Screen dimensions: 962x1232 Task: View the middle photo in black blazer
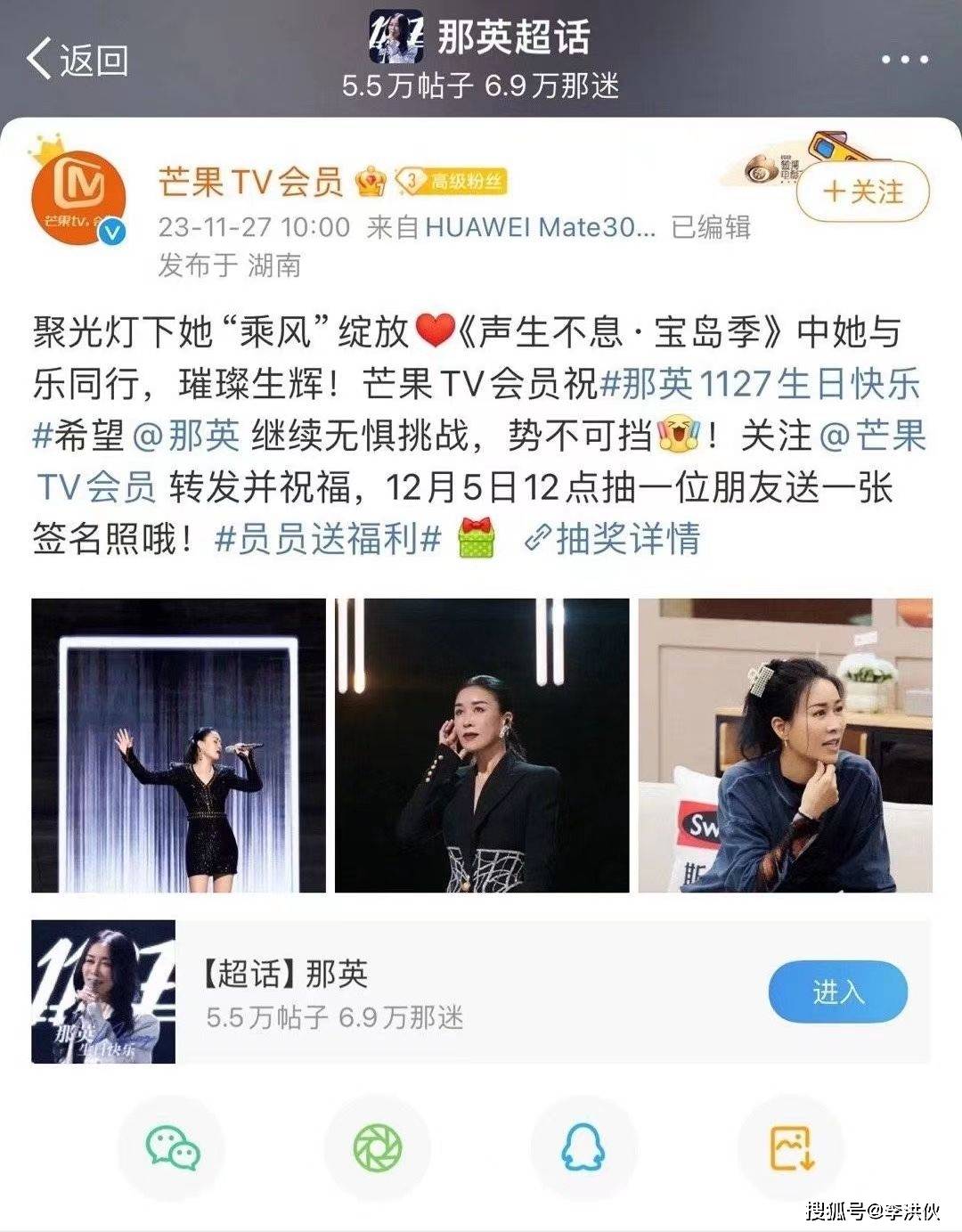click(x=482, y=745)
